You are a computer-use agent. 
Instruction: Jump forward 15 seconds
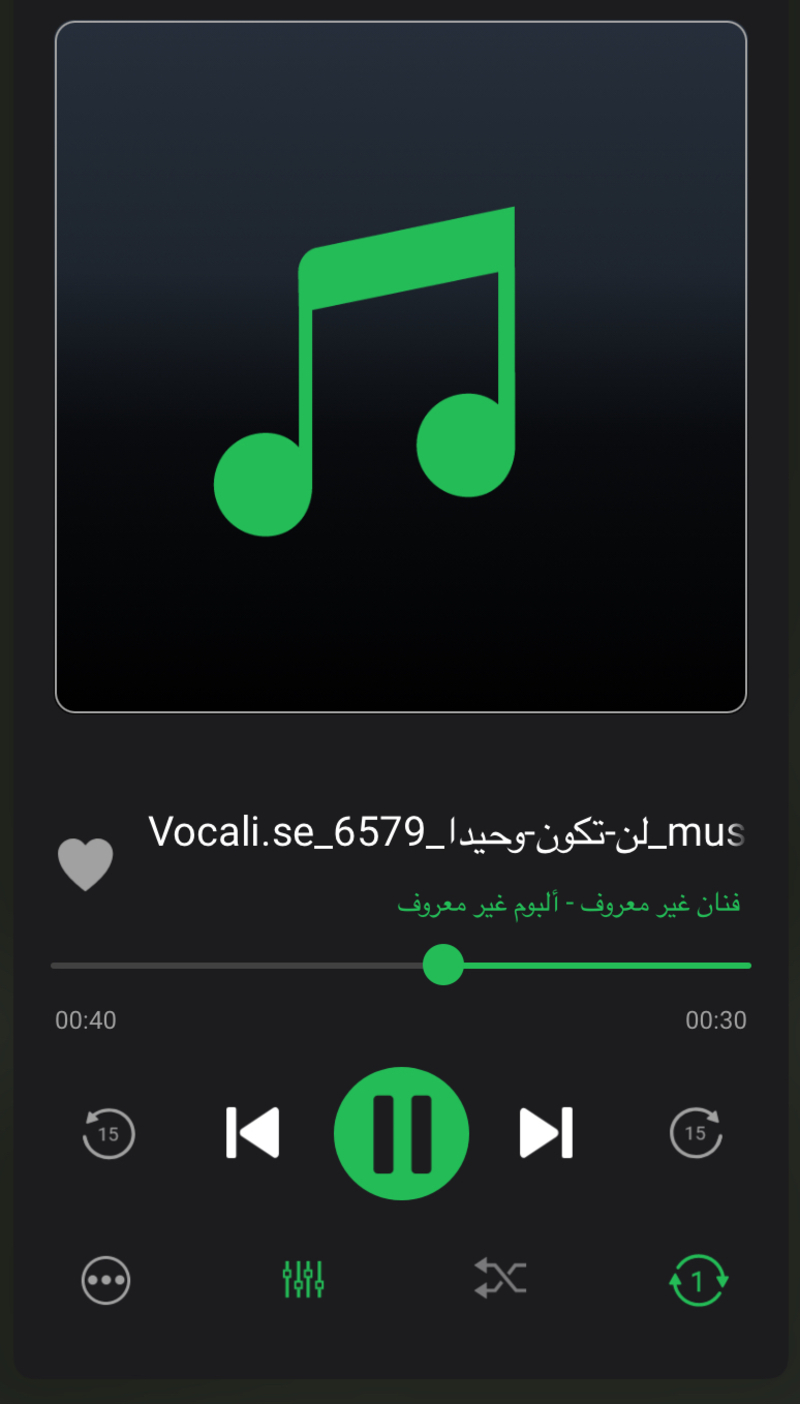(x=695, y=1133)
